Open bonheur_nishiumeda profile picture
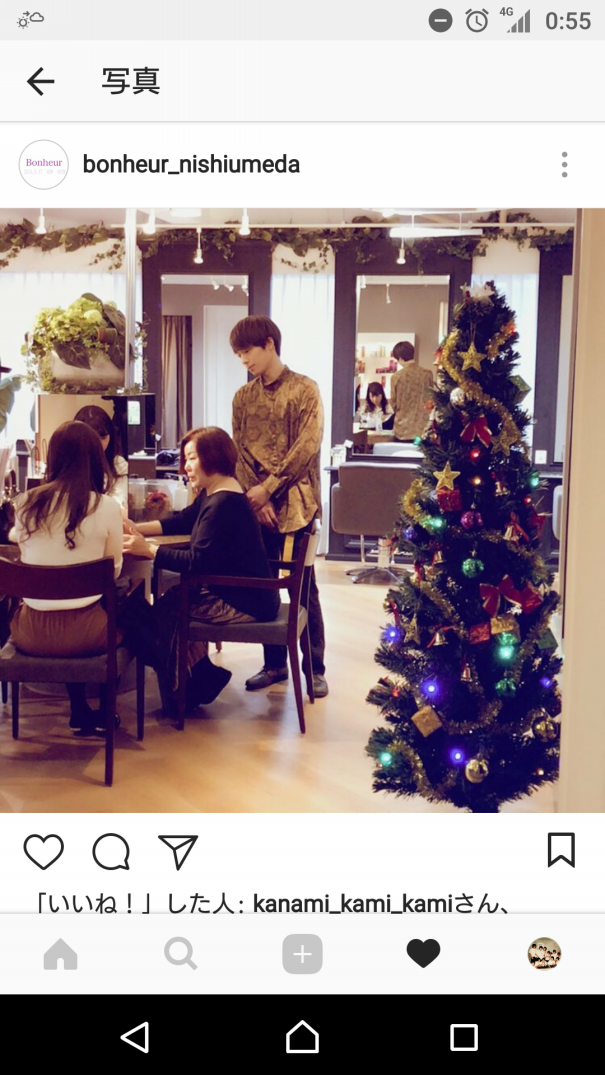 (44, 165)
